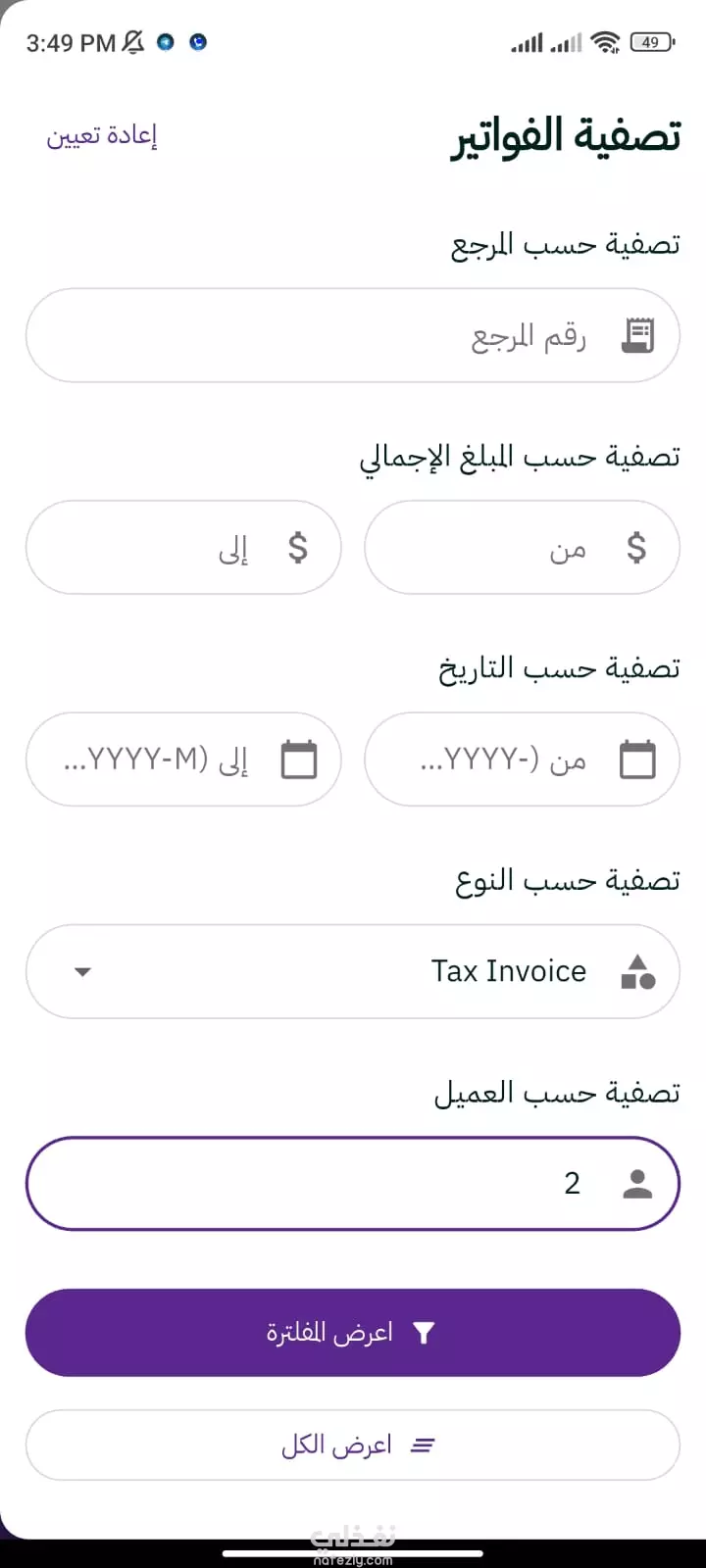Open the من start date field
Screen dimensions: 706x1568
[x=522, y=759]
